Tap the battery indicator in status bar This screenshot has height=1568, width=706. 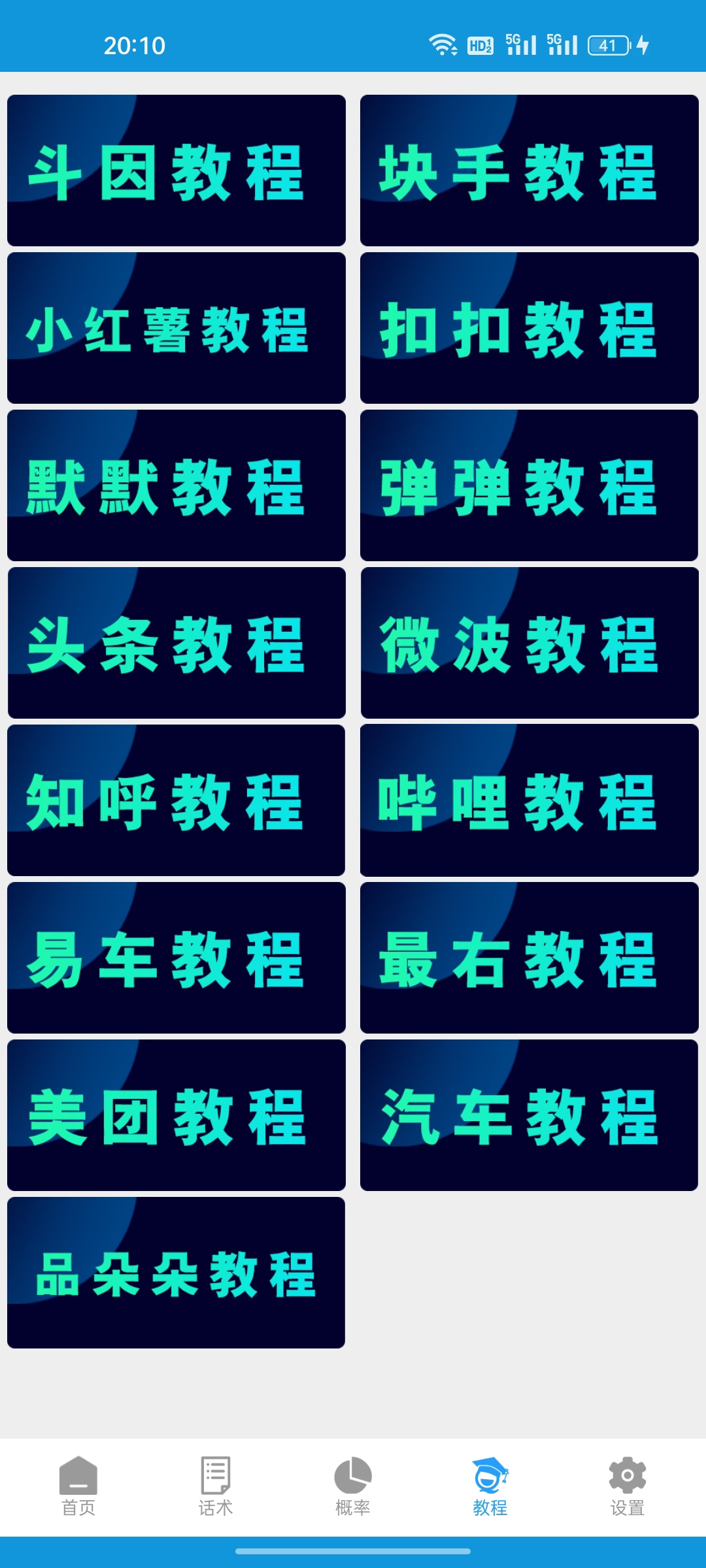tap(608, 44)
